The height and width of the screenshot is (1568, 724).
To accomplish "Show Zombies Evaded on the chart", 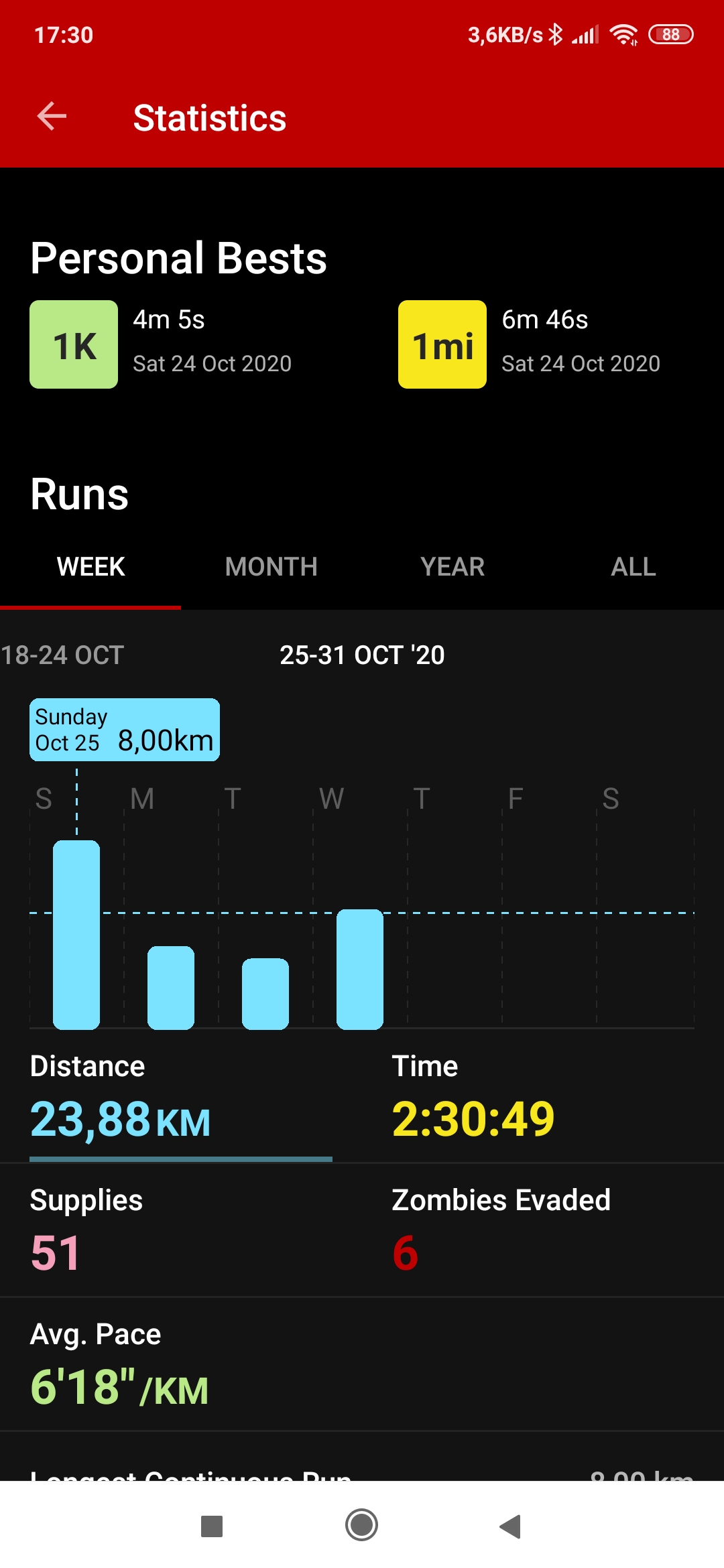I will tap(543, 1230).
